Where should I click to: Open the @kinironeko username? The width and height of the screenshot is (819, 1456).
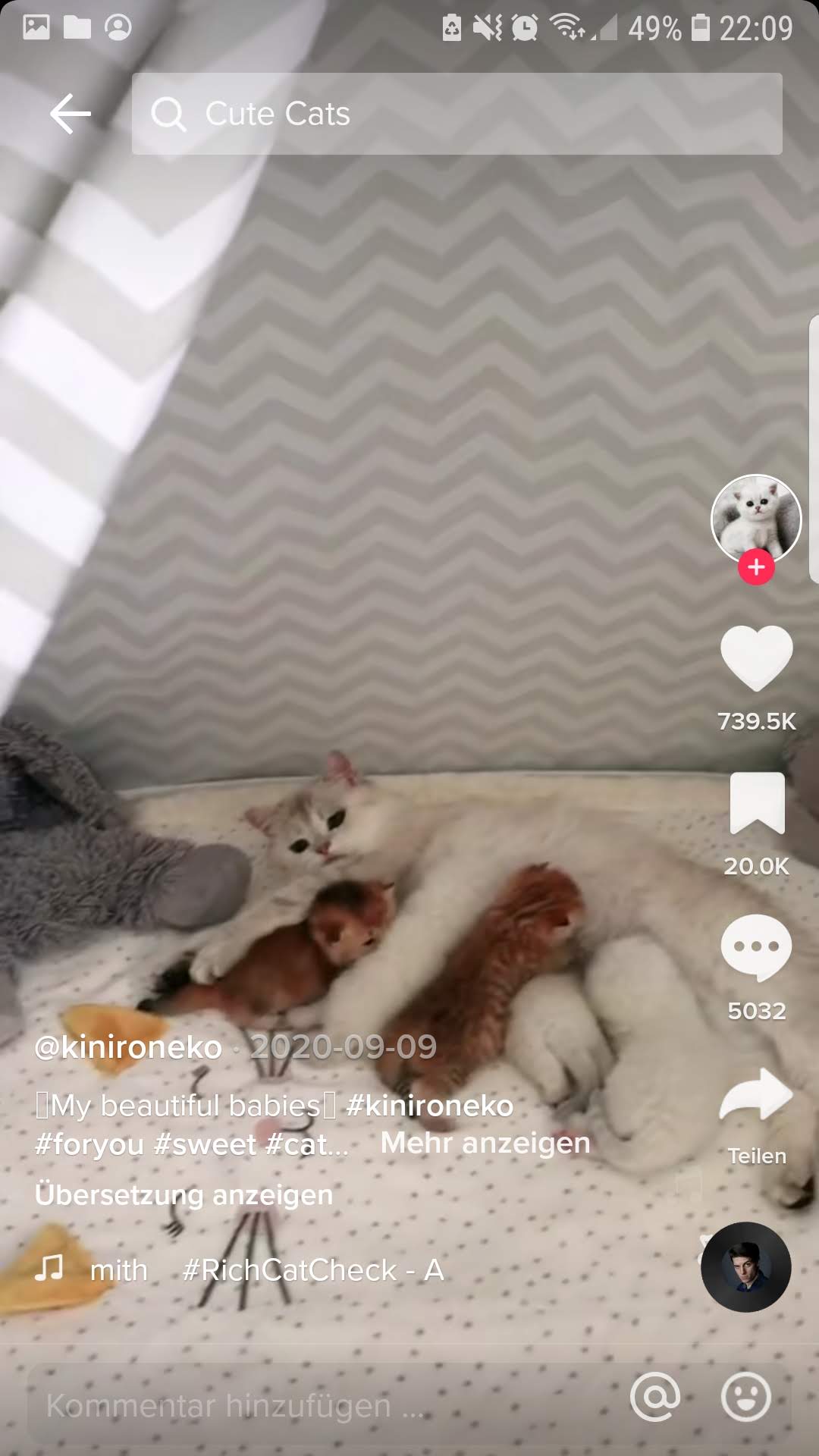point(128,1047)
